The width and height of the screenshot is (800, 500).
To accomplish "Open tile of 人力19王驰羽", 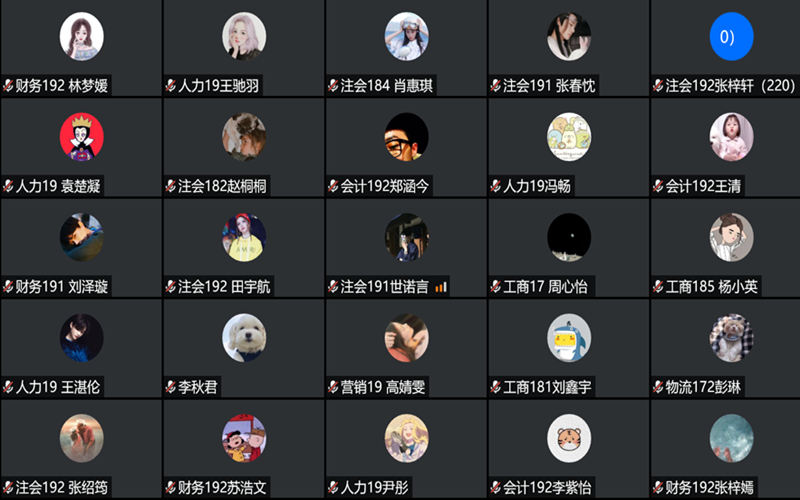I will (243, 48).
